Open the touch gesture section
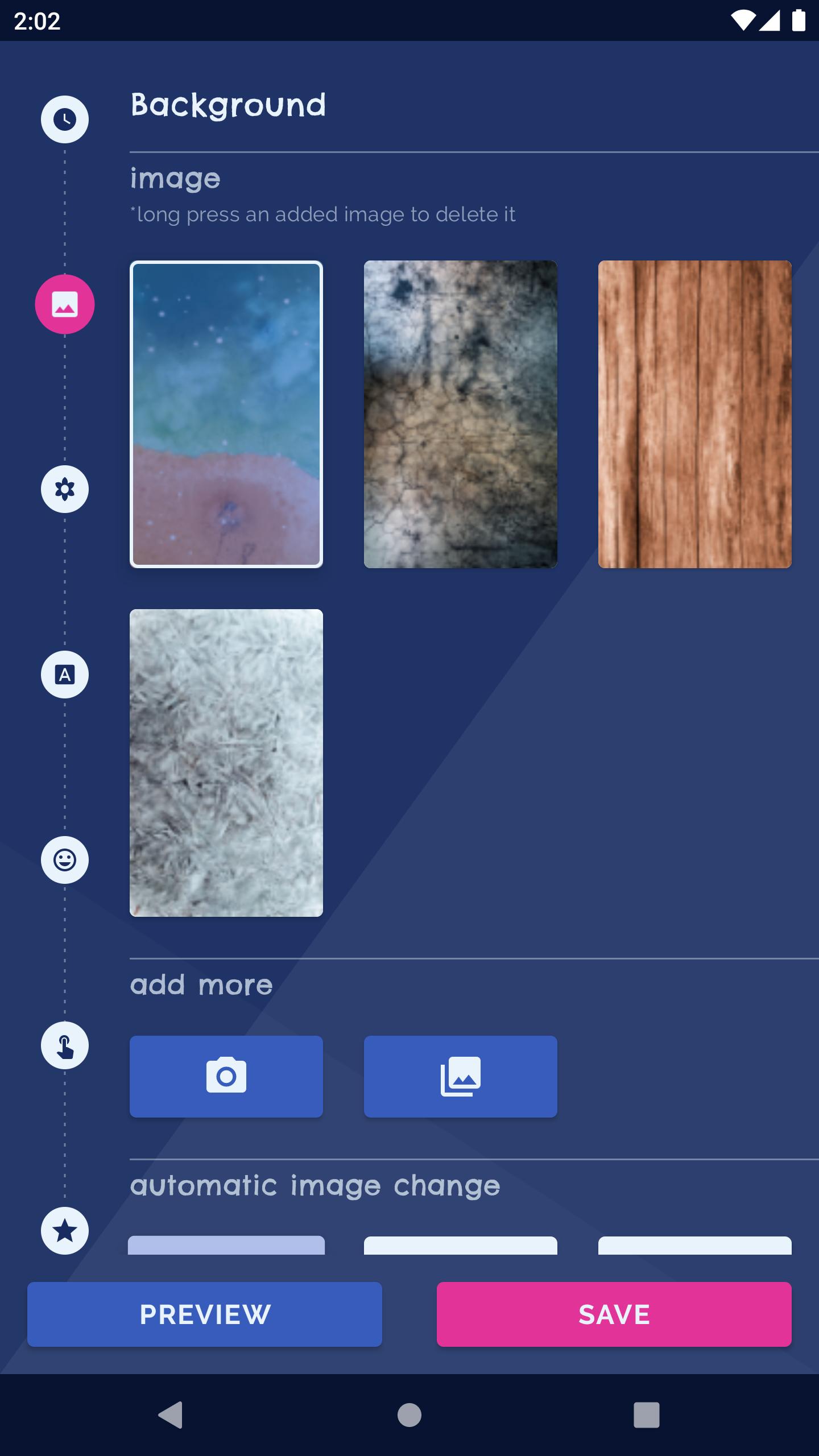Viewport: 819px width, 1456px height. tap(65, 1045)
